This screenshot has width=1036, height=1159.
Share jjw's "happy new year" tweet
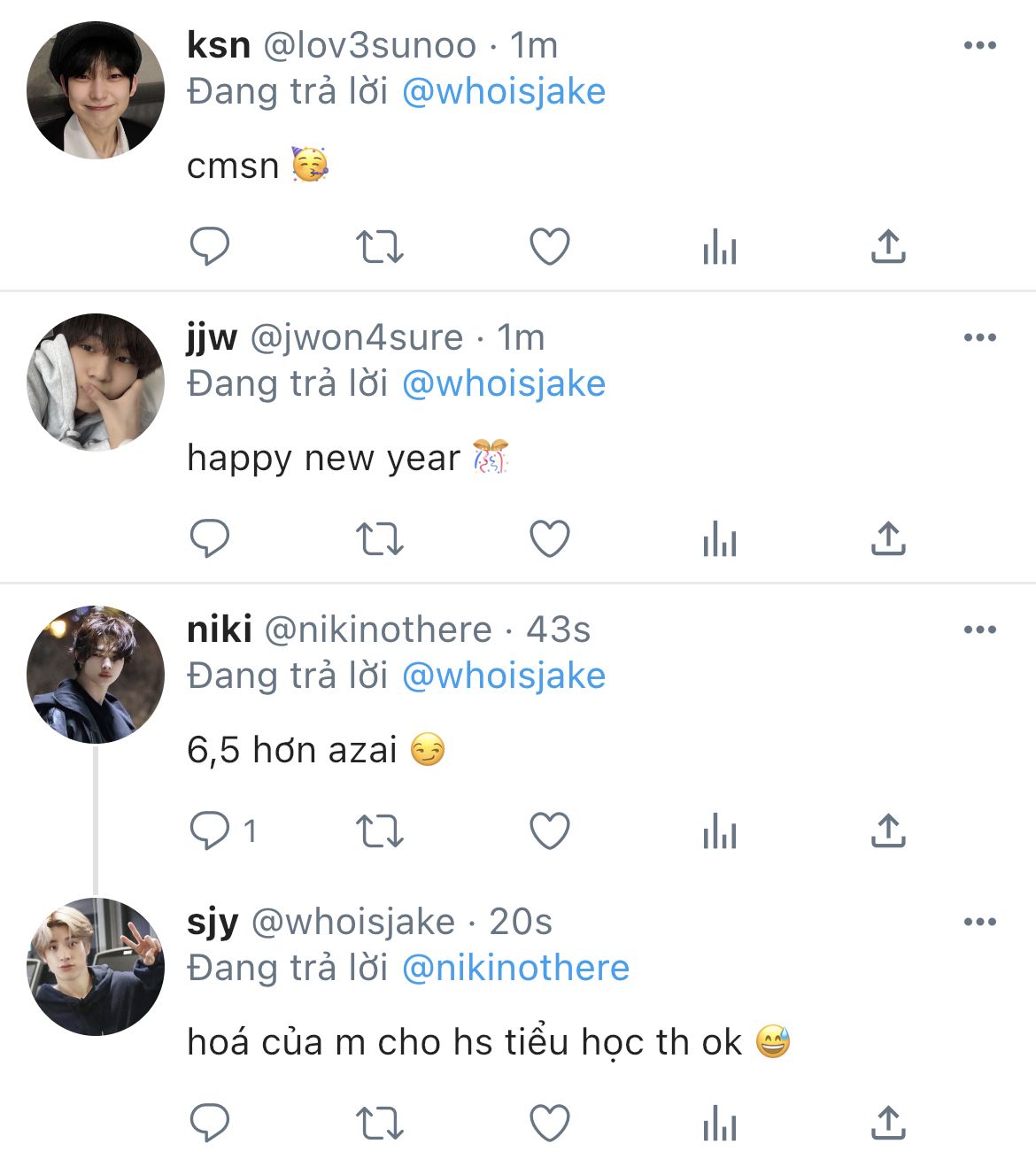point(888,539)
